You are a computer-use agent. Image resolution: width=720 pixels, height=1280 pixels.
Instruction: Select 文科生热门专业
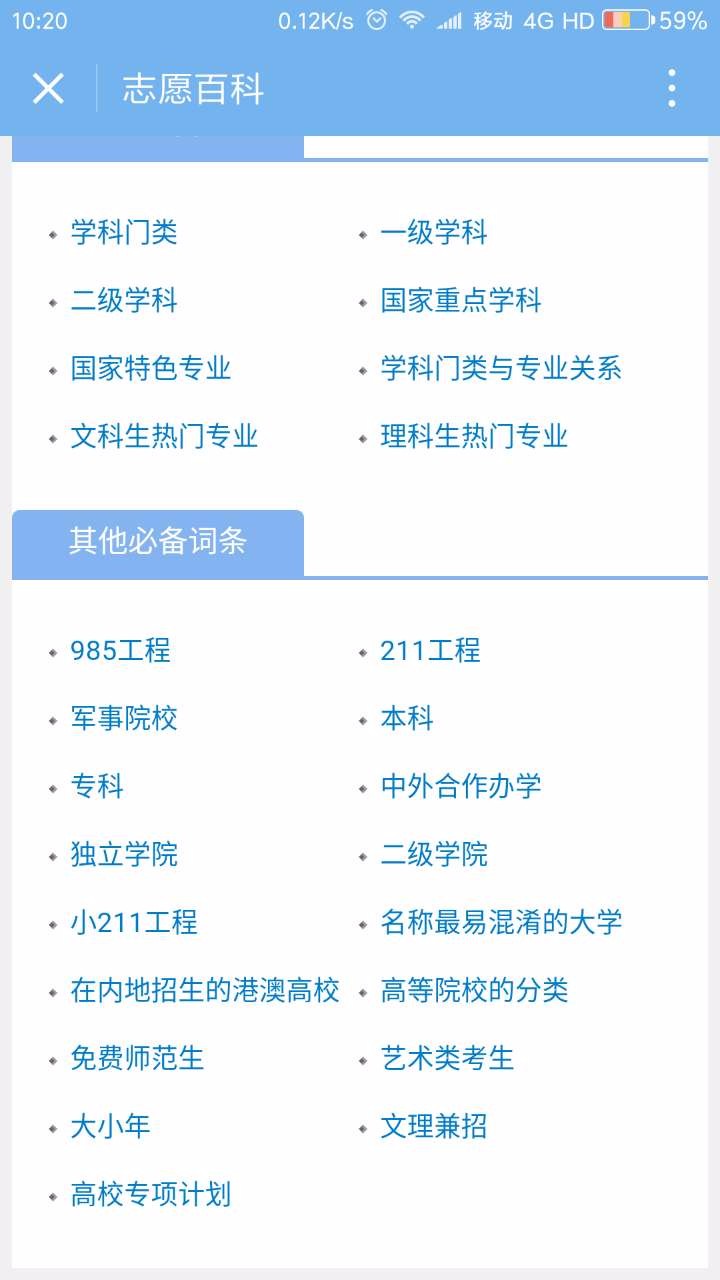point(164,436)
